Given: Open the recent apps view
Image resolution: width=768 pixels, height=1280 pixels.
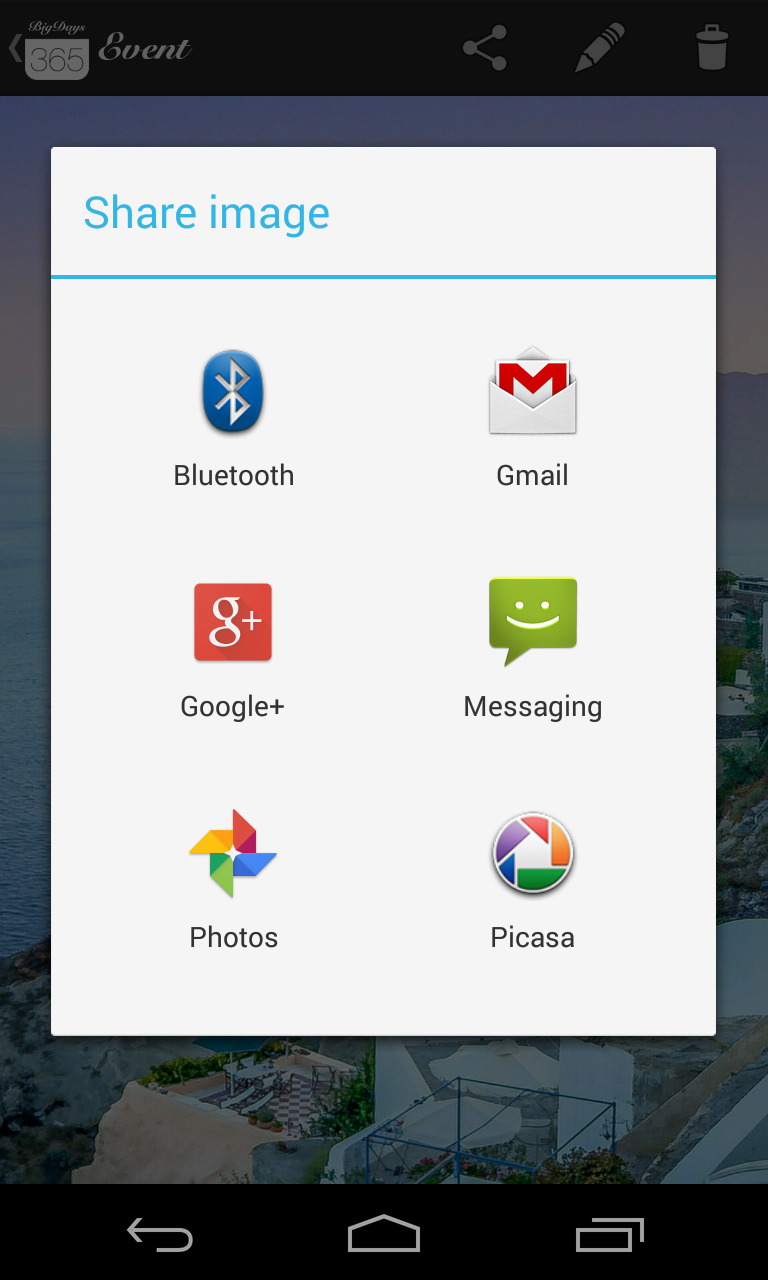Looking at the screenshot, I should 610,1235.
